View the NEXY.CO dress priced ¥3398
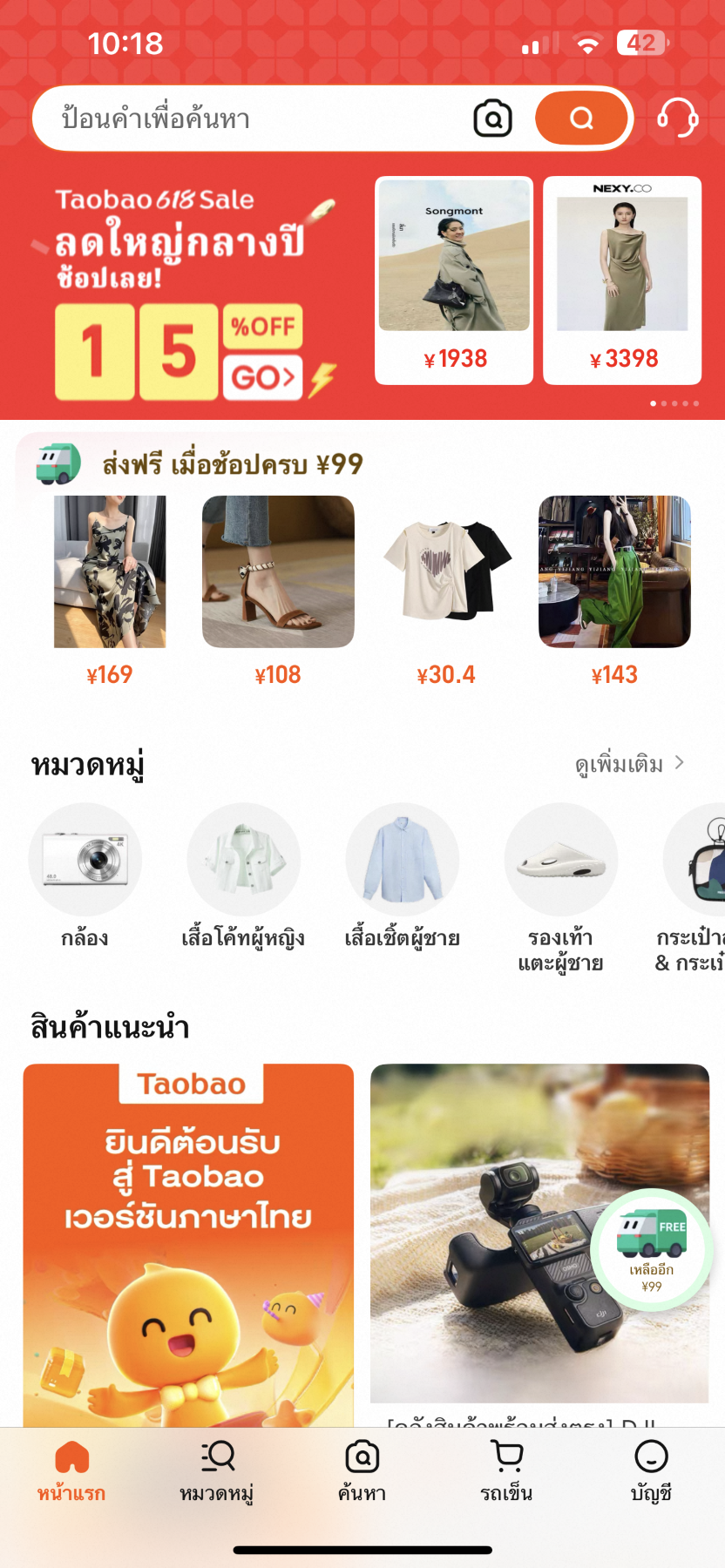This screenshot has height=1568, width=725. [x=622, y=280]
